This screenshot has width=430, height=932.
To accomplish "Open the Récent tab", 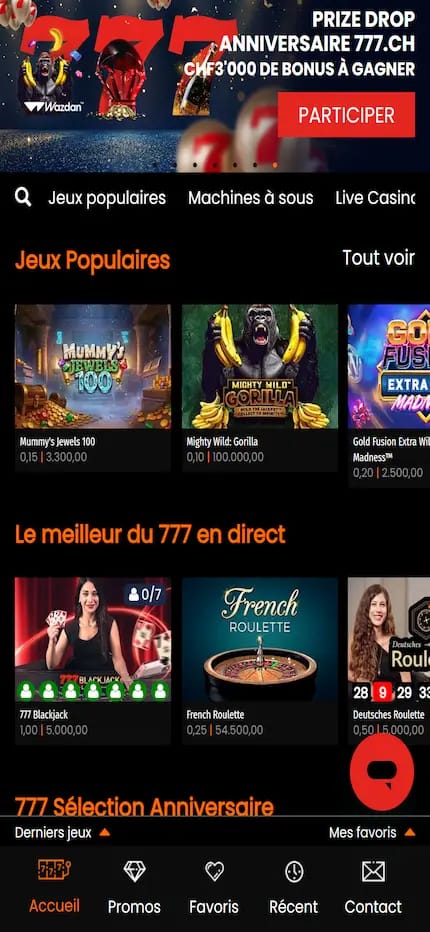I will [x=294, y=886].
